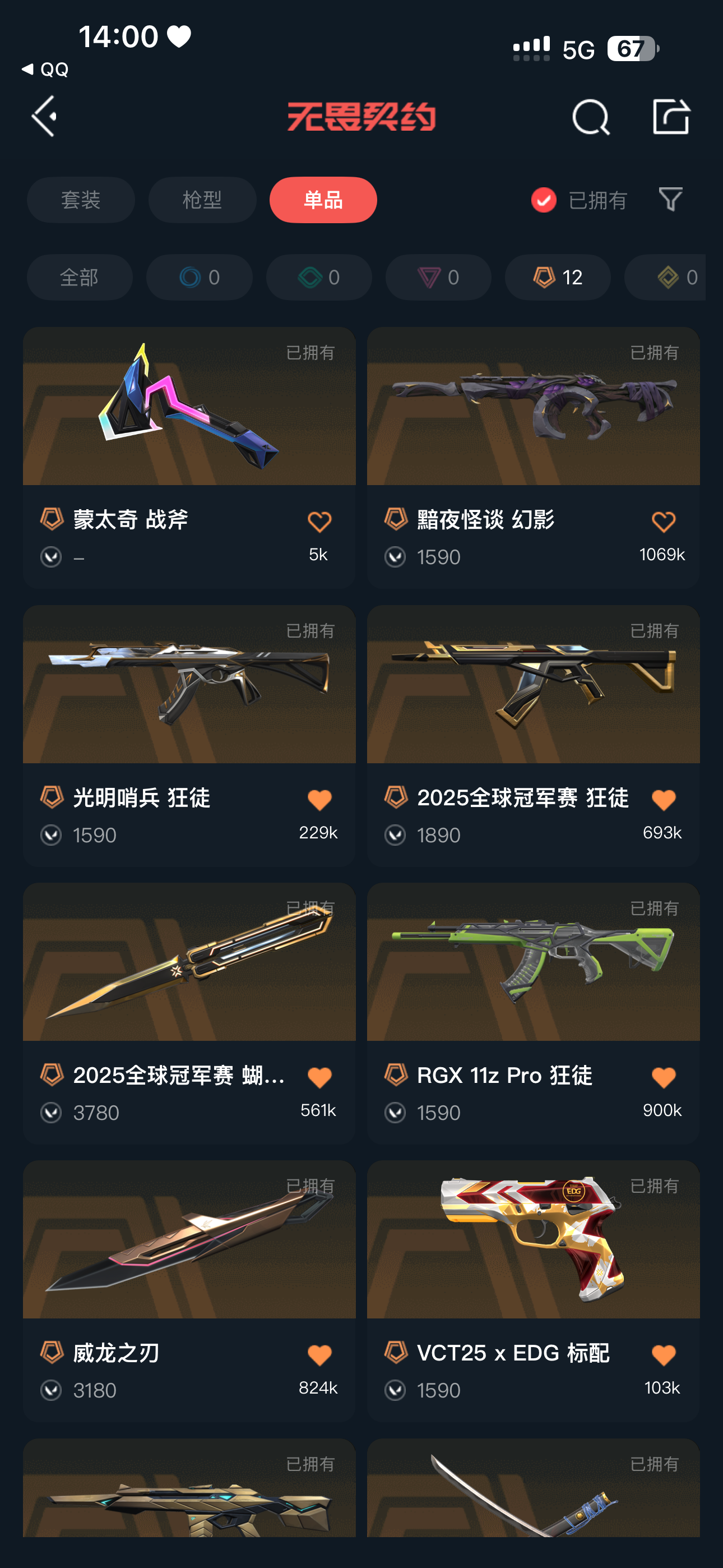Return to QQ via the status bar
Image resolution: width=723 pixels, height=1568 pixels.
45,70
